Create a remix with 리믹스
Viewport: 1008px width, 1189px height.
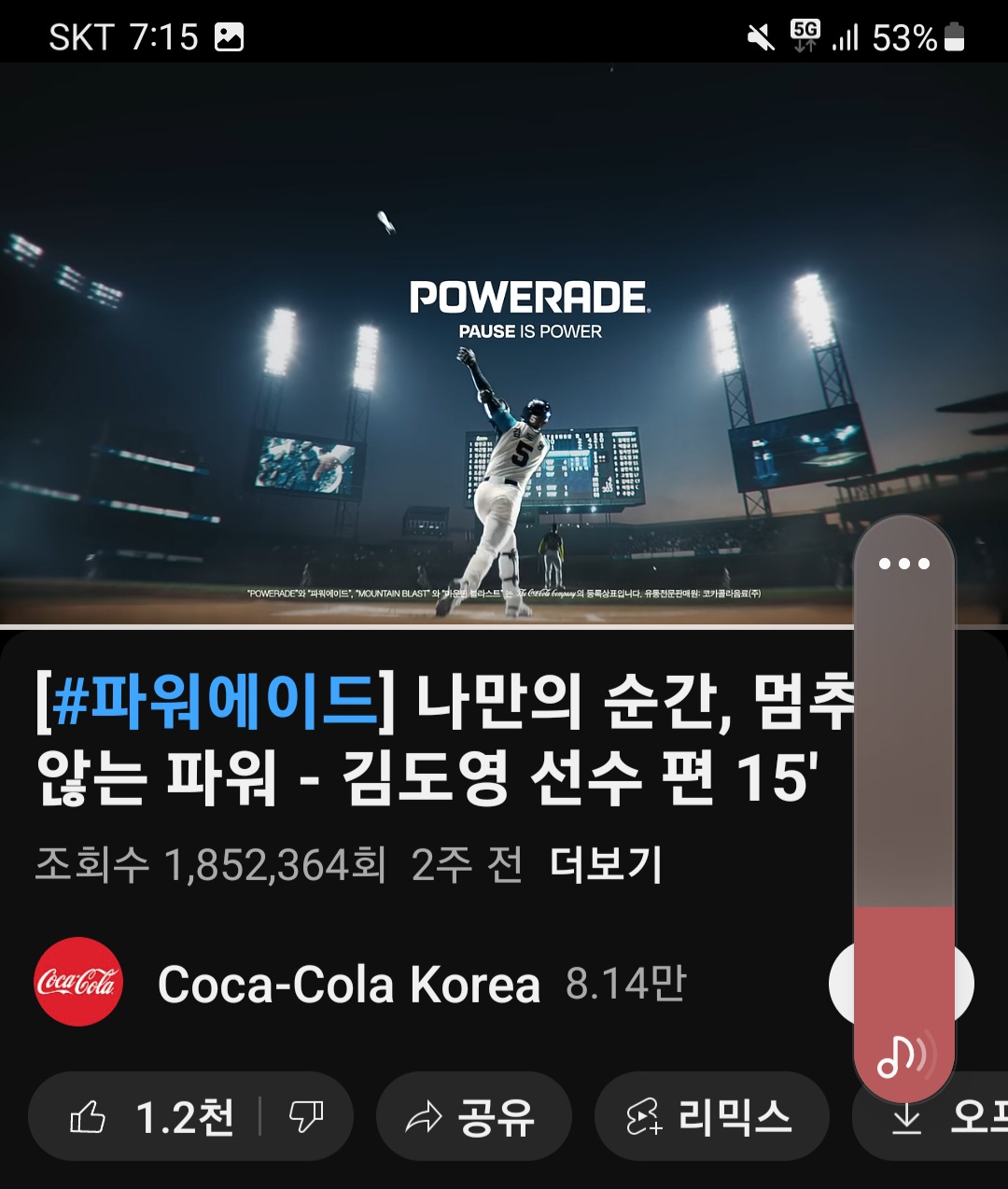pyautogui.click(x=710, y=1117)
